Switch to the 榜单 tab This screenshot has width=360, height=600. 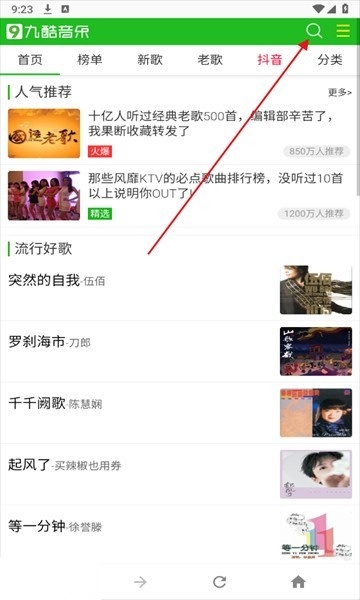90,60
